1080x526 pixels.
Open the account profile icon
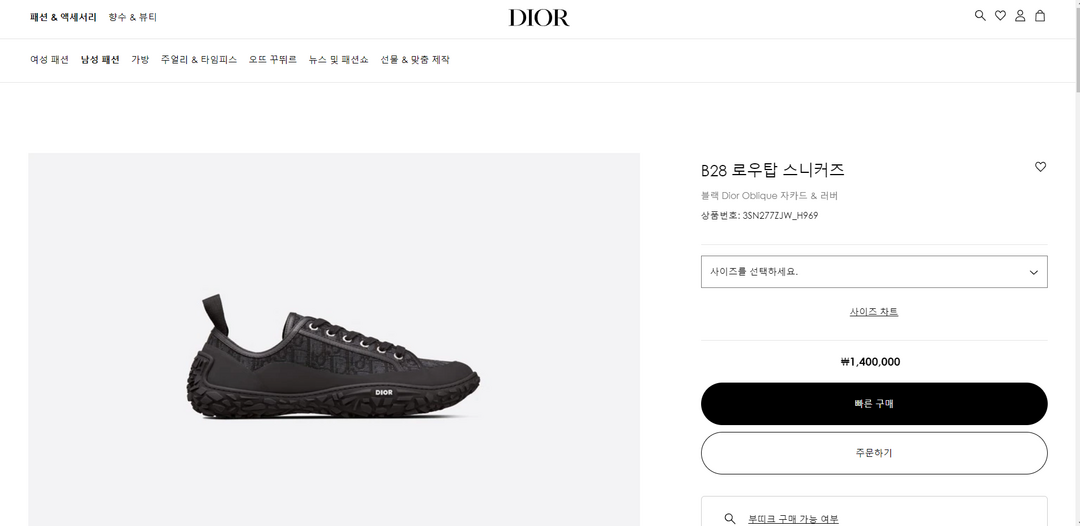pyautogui.click(x=1020, y=16)
